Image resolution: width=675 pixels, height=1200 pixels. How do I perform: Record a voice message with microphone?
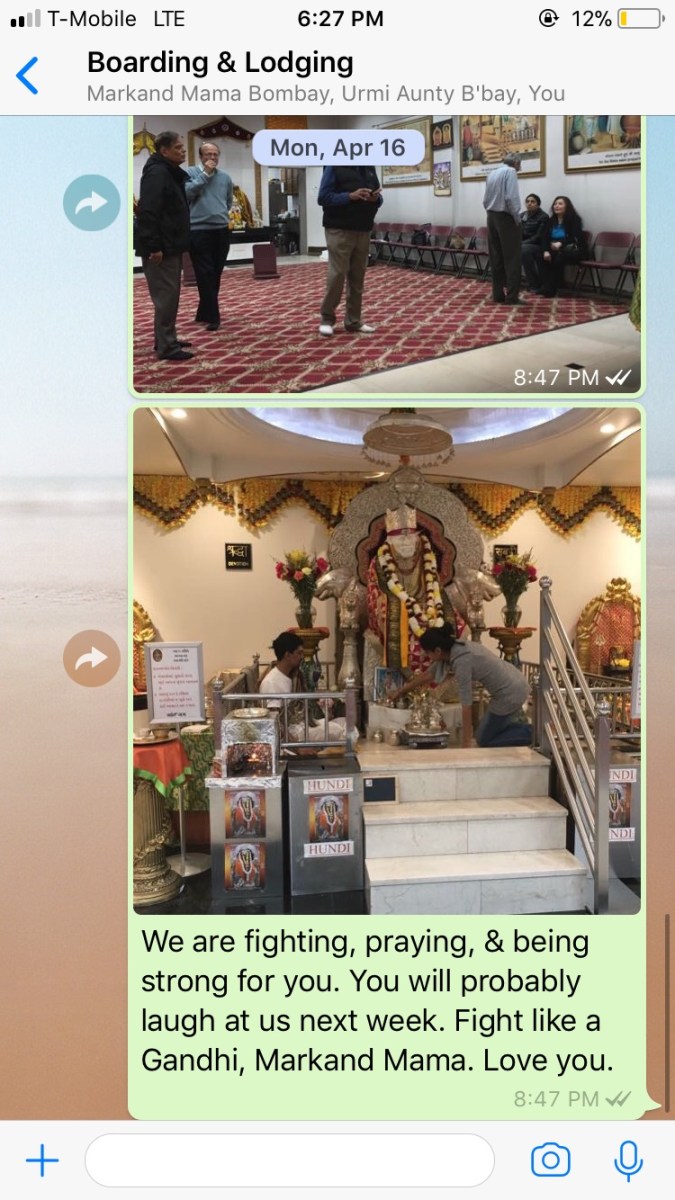(628, 1161)
